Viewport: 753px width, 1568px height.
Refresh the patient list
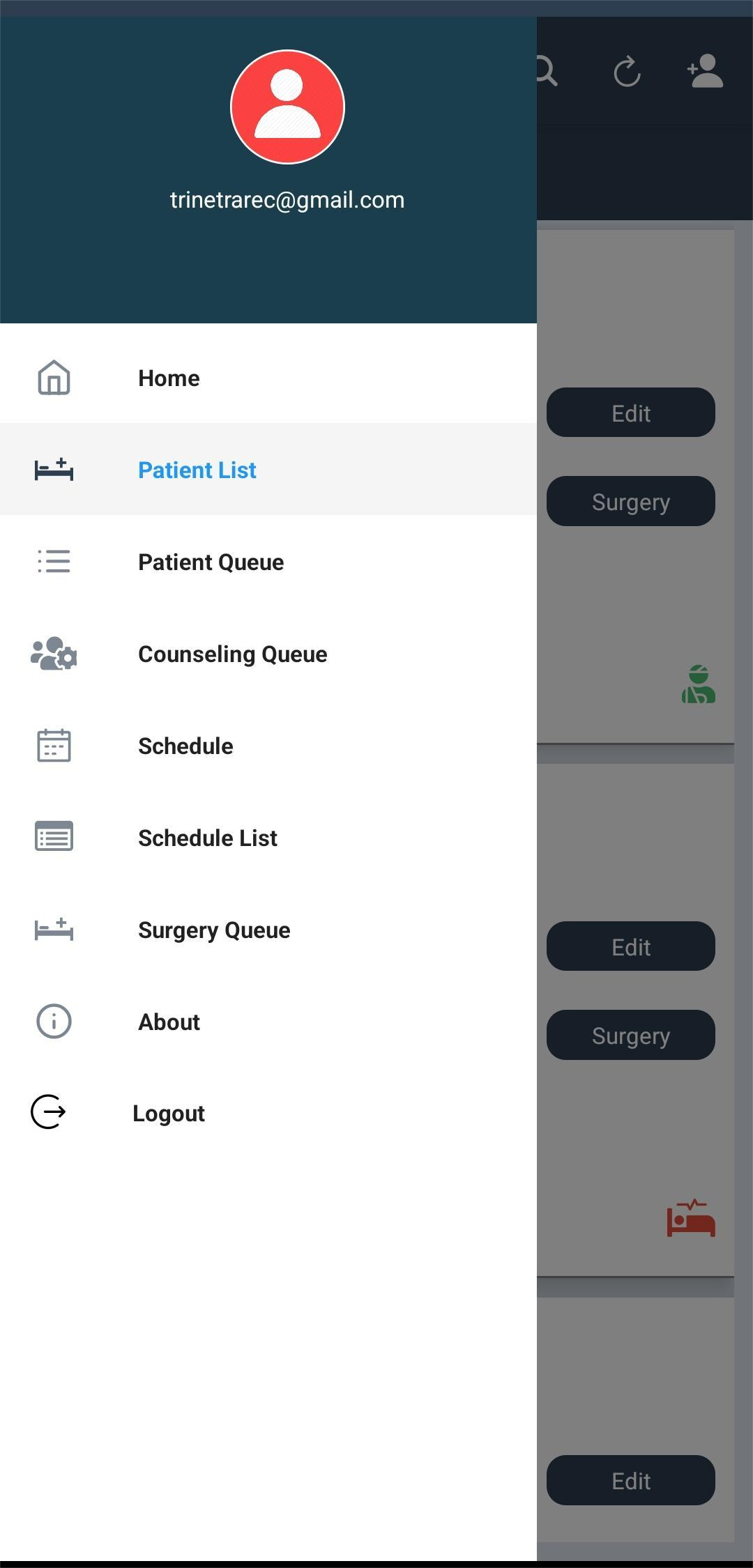coord(627,72)
